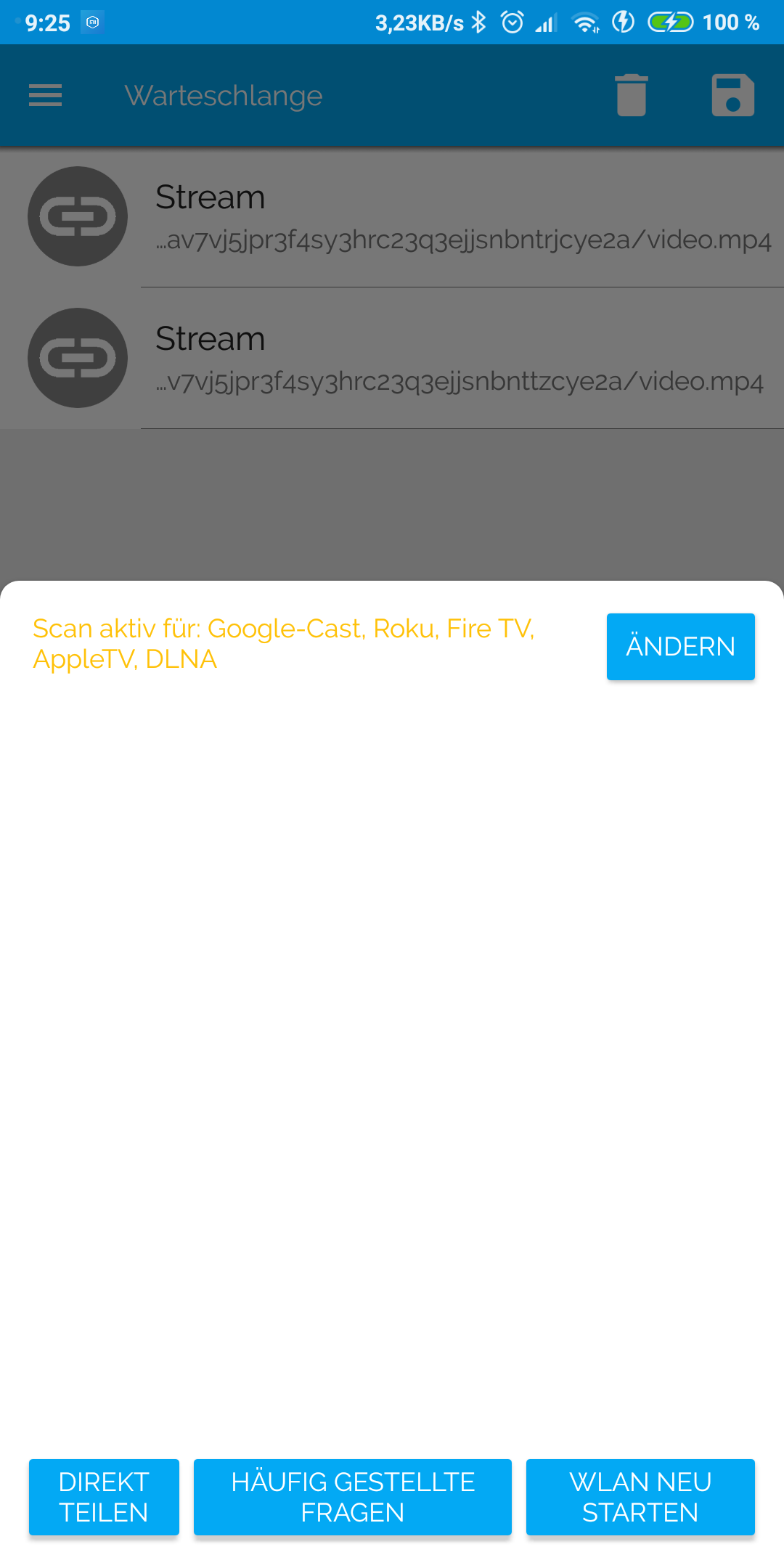Open the hamburger drawer menu
The height and width of the screenshot is (1568, 784).
pos(45,95)
